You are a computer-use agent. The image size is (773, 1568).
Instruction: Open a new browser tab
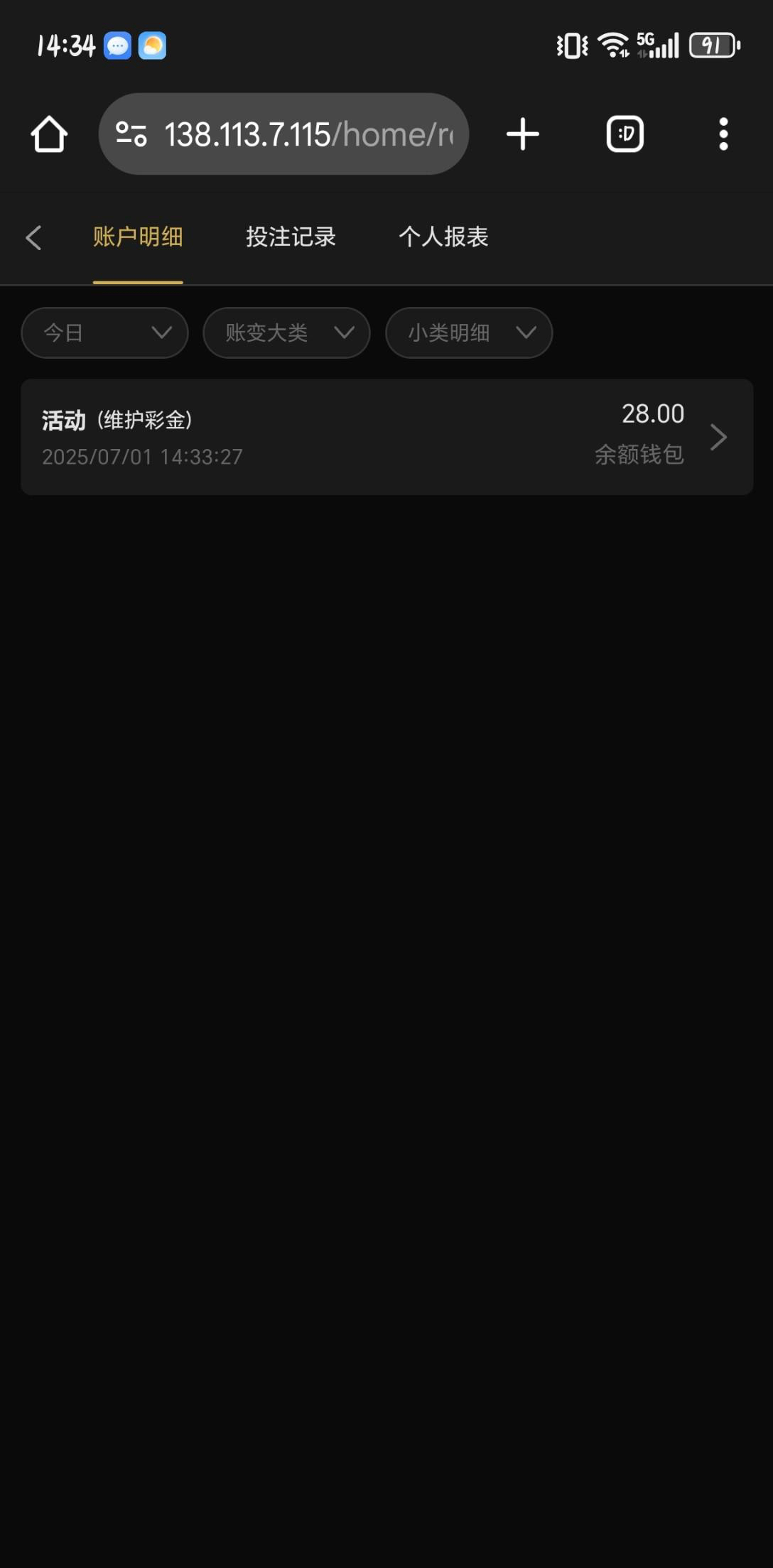coord(523,134)
